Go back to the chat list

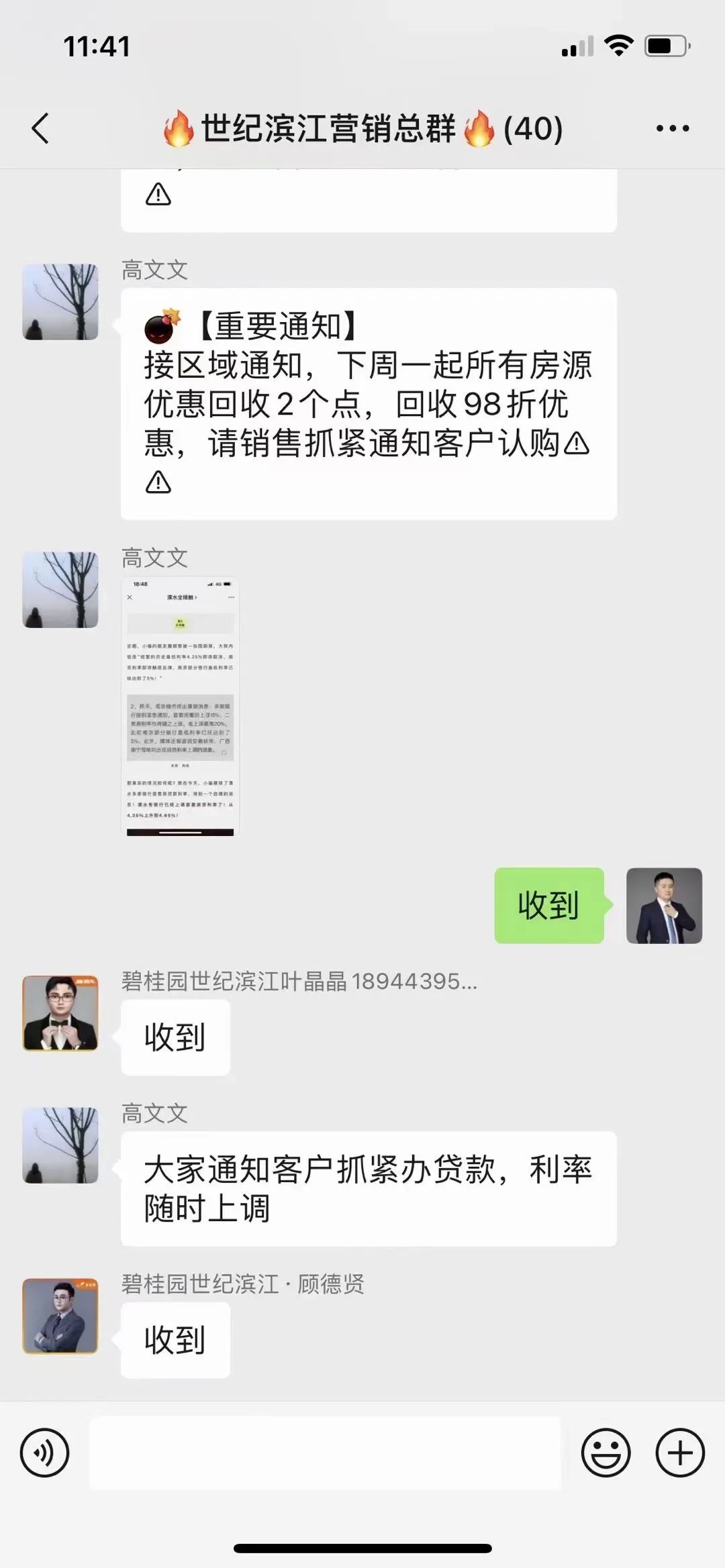pos(40,128)
